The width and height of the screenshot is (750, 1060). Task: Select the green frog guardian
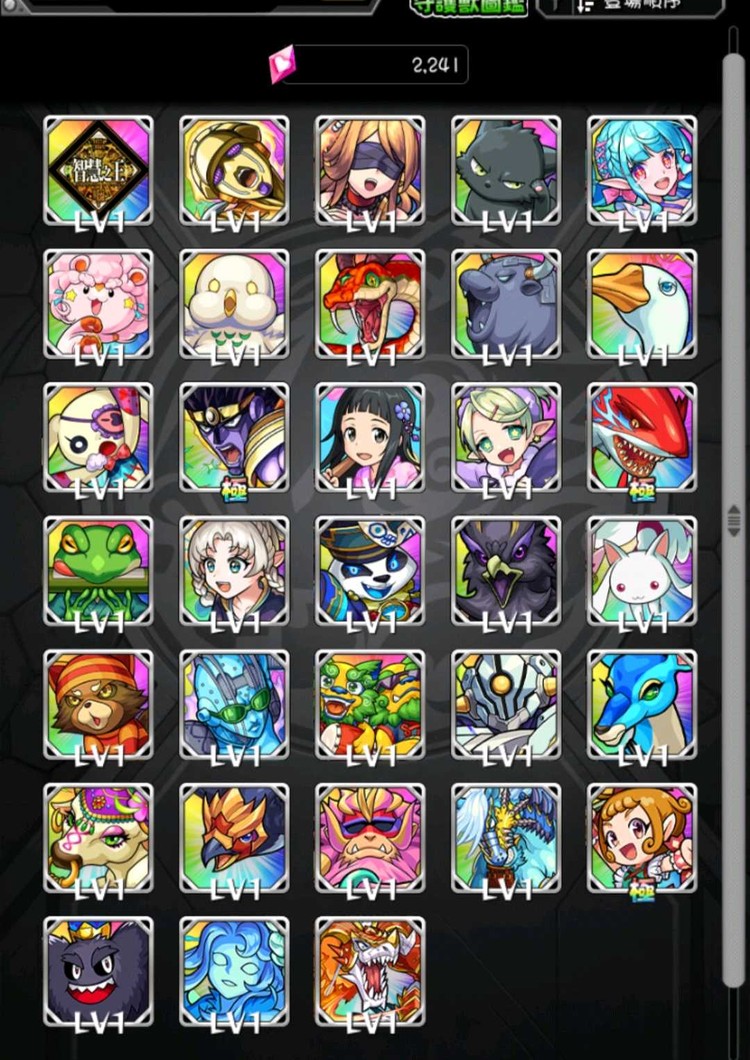[x=98, y=571]
